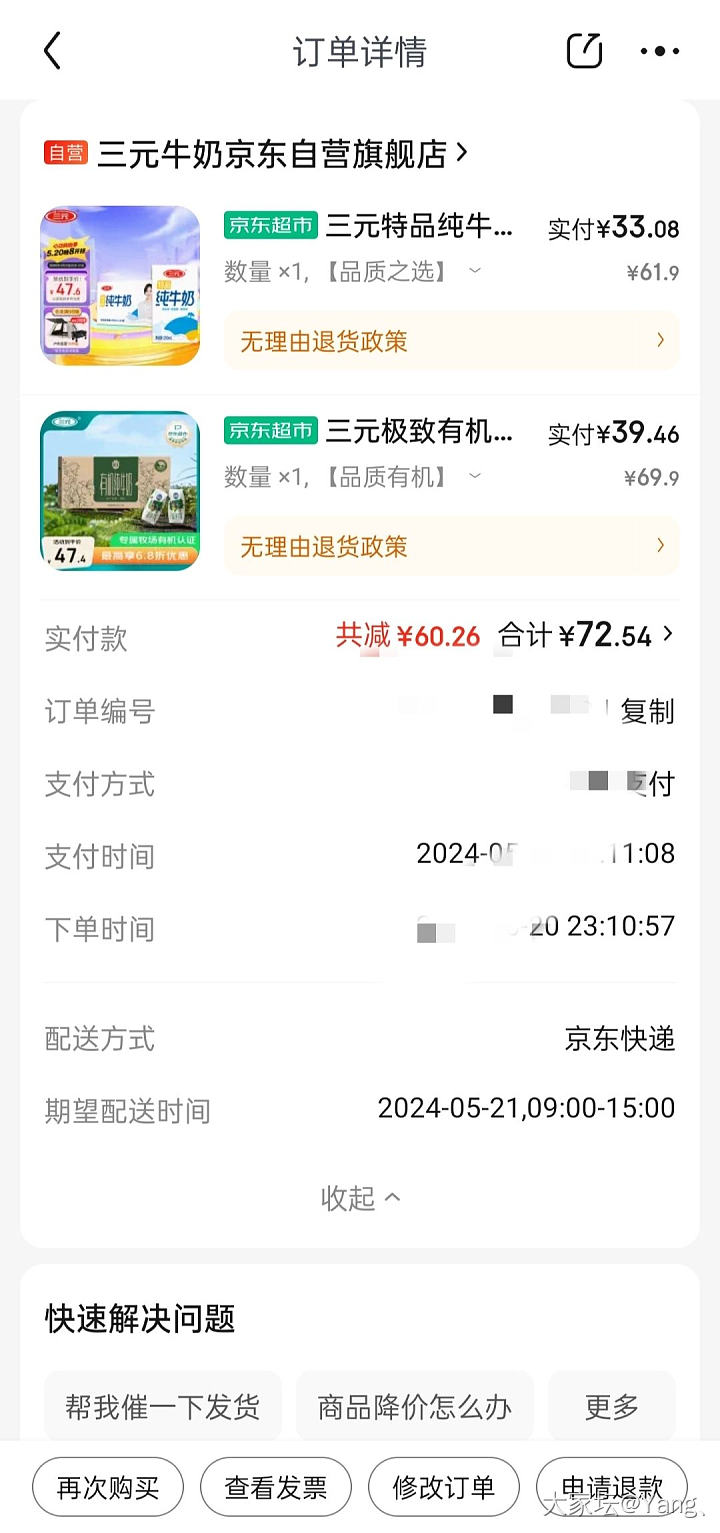Open the 三元极致有机 product image
The height and width of the screenshot is (1533, 720).
point(120,491)
